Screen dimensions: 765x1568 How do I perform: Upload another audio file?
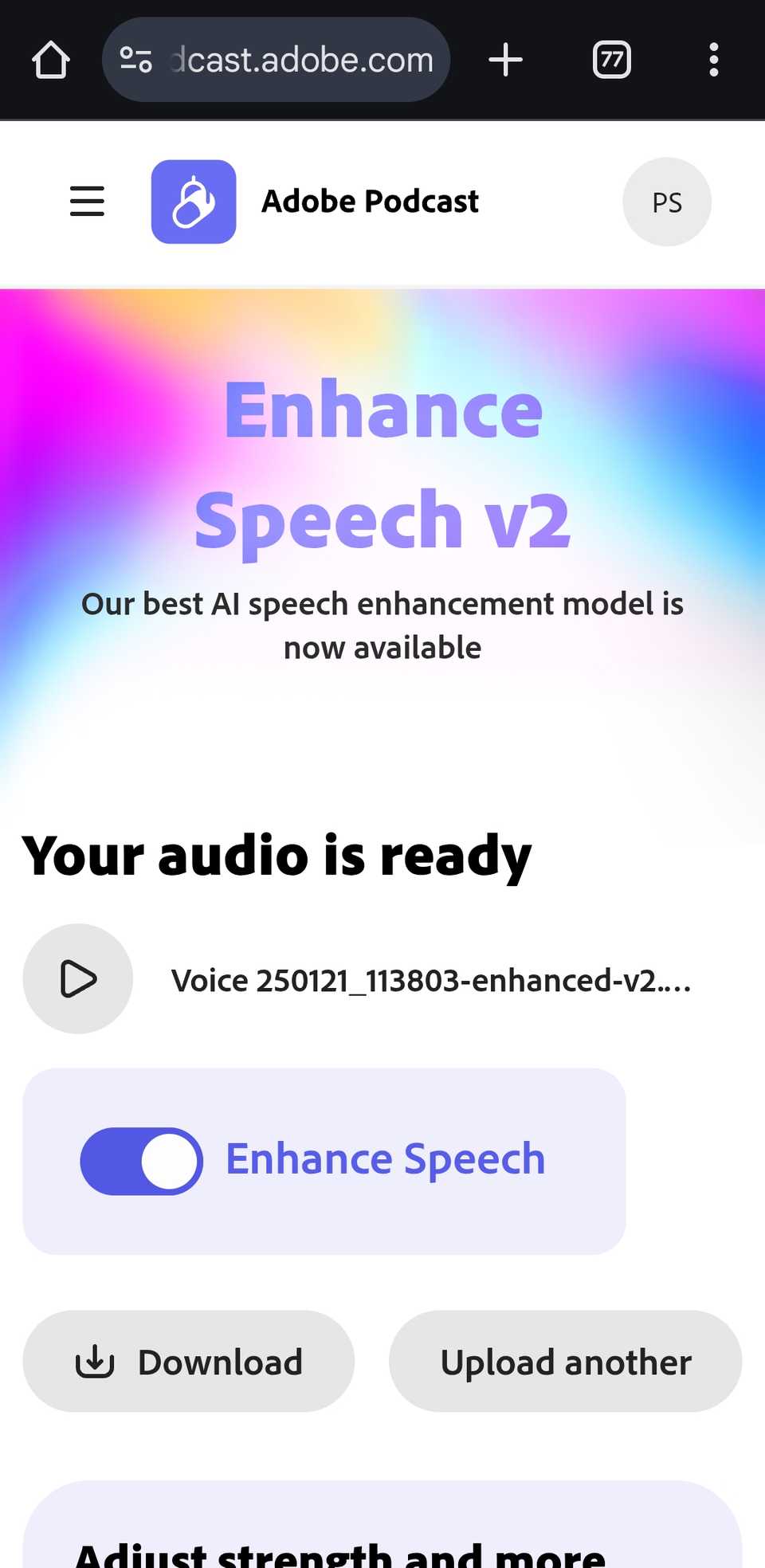click(x=565, y=1362)
